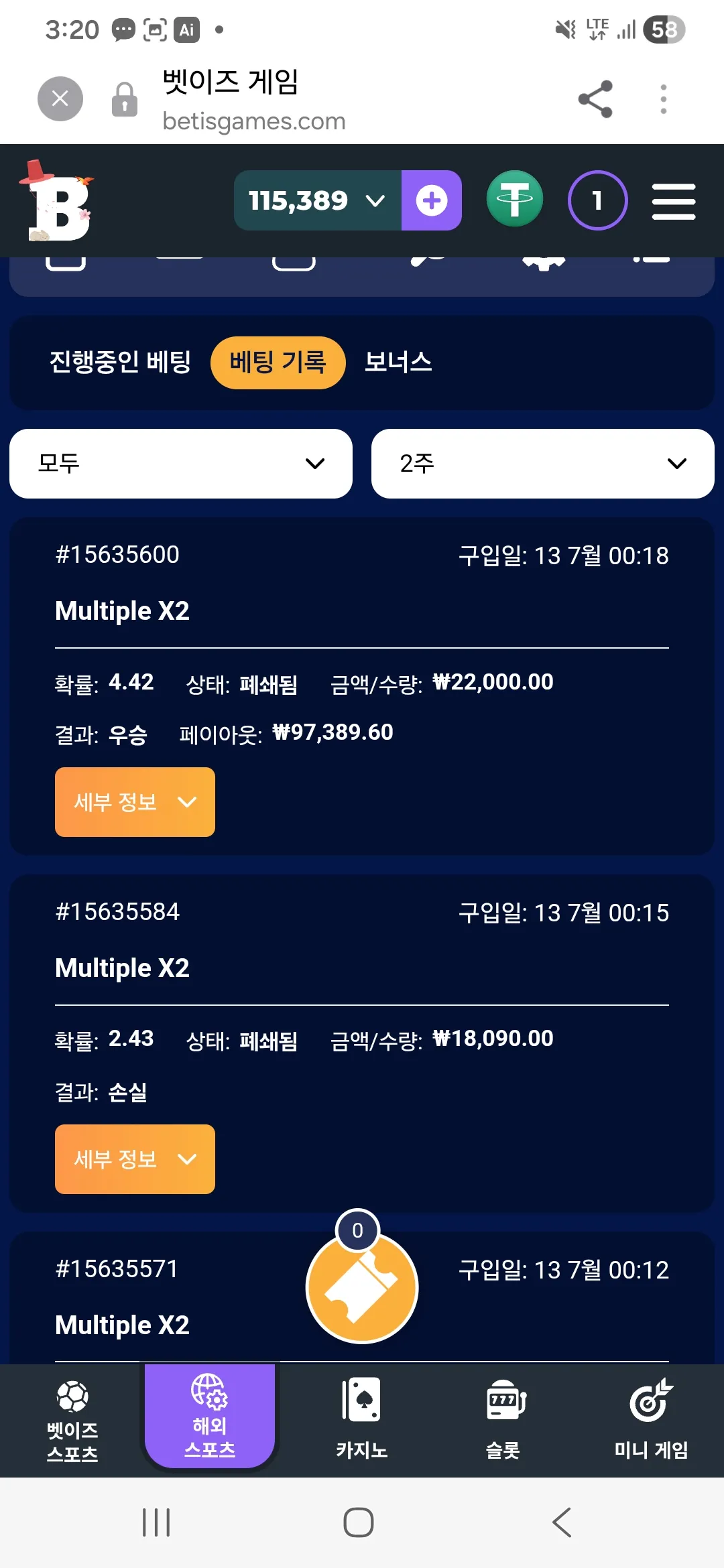Open the browser overflow menu
This screenshot has height=1568, width=724.
coord(664,99)
